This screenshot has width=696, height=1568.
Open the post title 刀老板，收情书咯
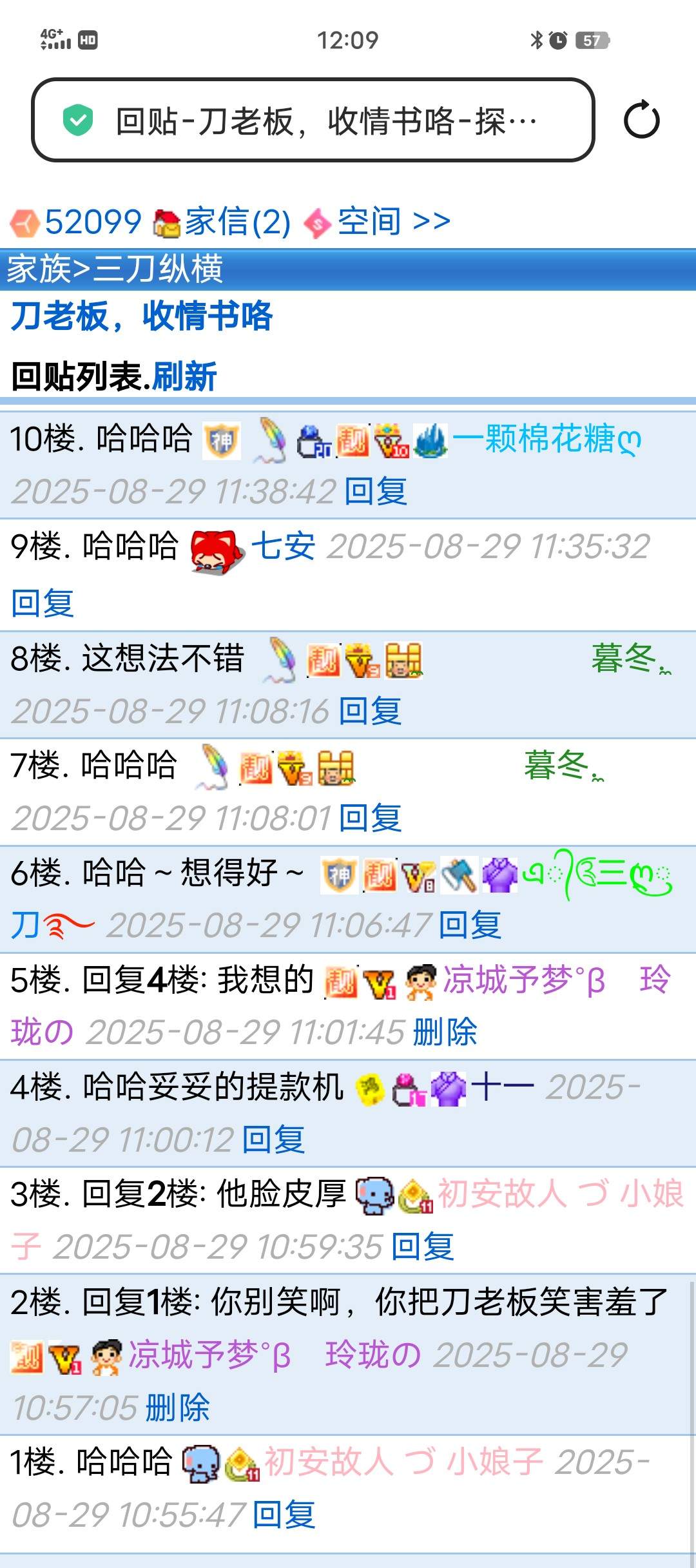142,316
